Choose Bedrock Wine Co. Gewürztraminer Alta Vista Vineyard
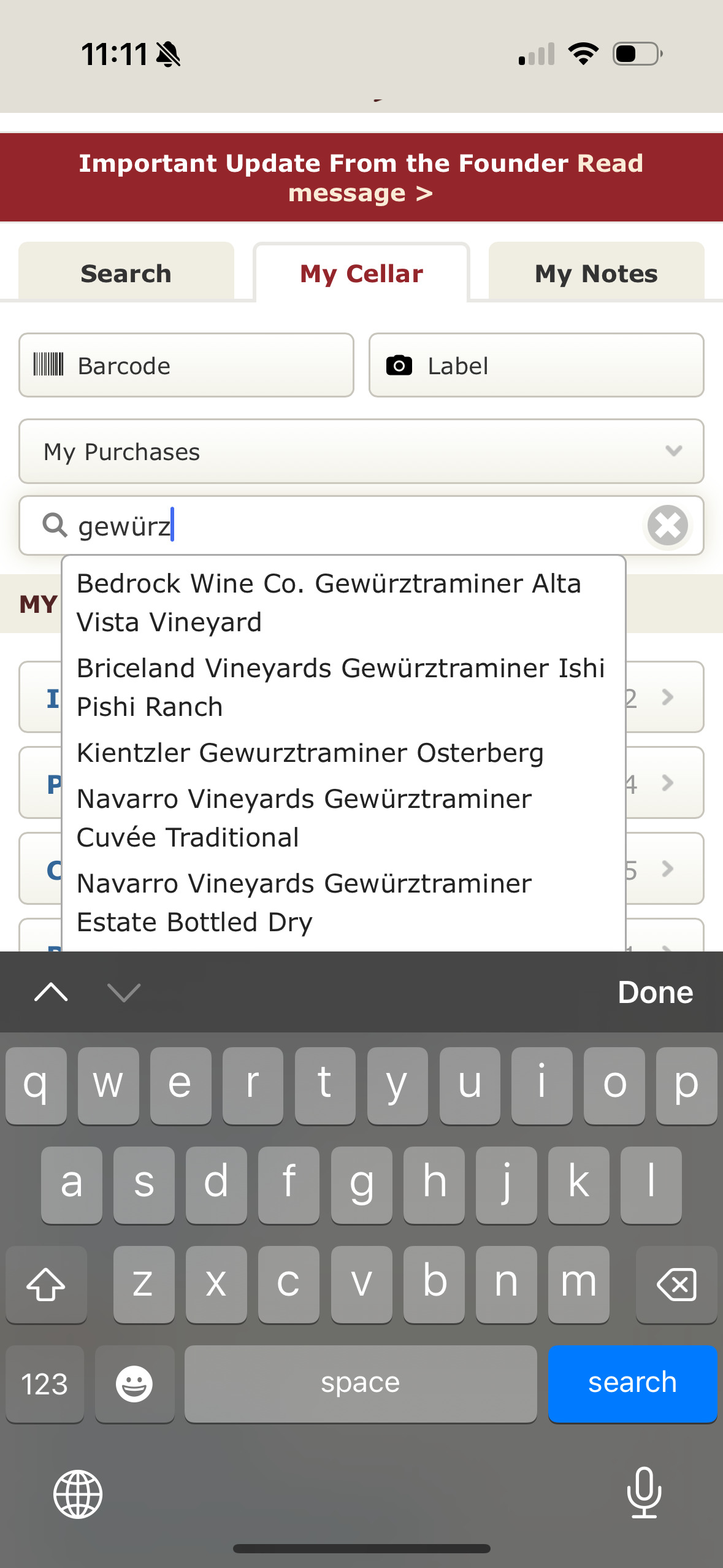The image size is (723, 1568). pos(343,602)
